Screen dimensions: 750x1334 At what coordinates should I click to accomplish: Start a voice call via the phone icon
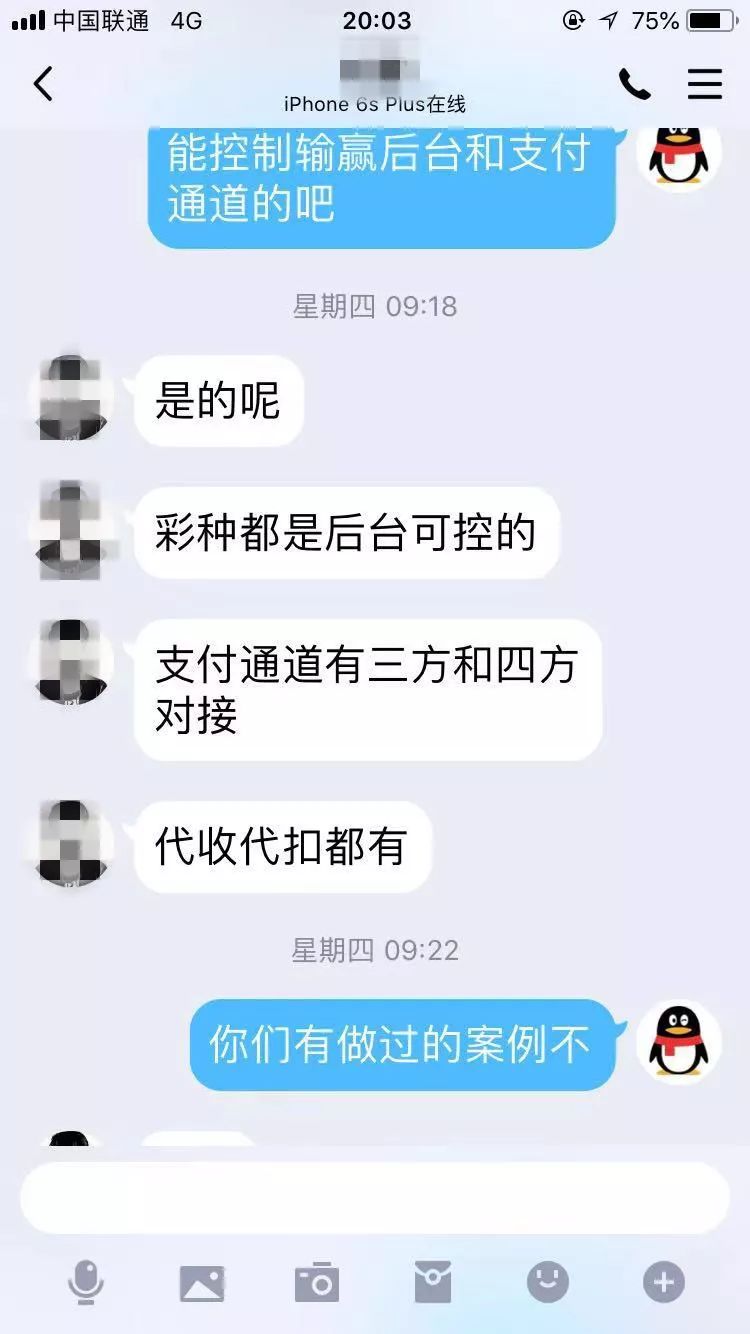click(x=634, y=84)
